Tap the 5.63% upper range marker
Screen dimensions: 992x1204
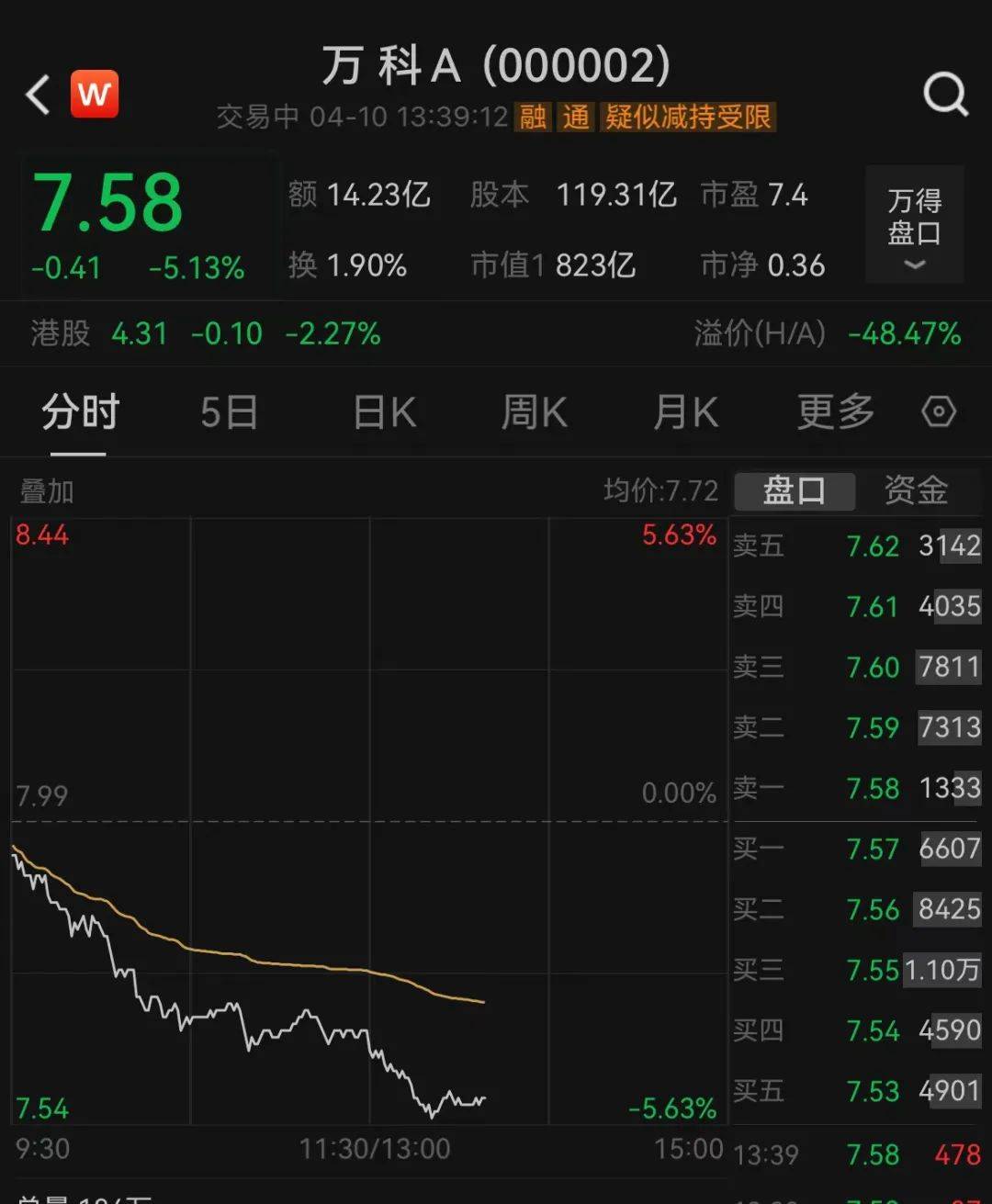click(677, 534)
